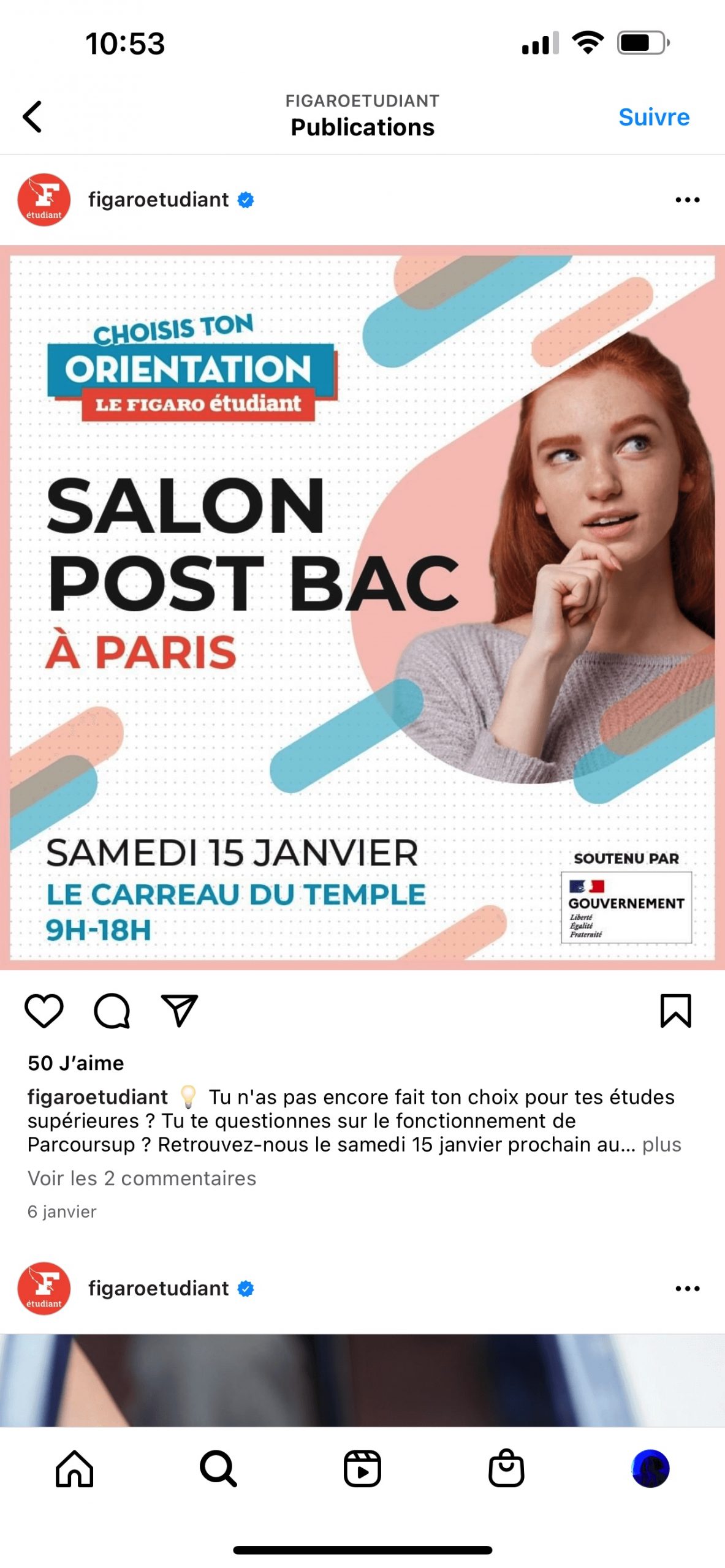Image resolution: width=725 pixels, height=1568 pixels.
Task: Bookmark the Salon Post Bac post
Action: (x=675, y=1010)
